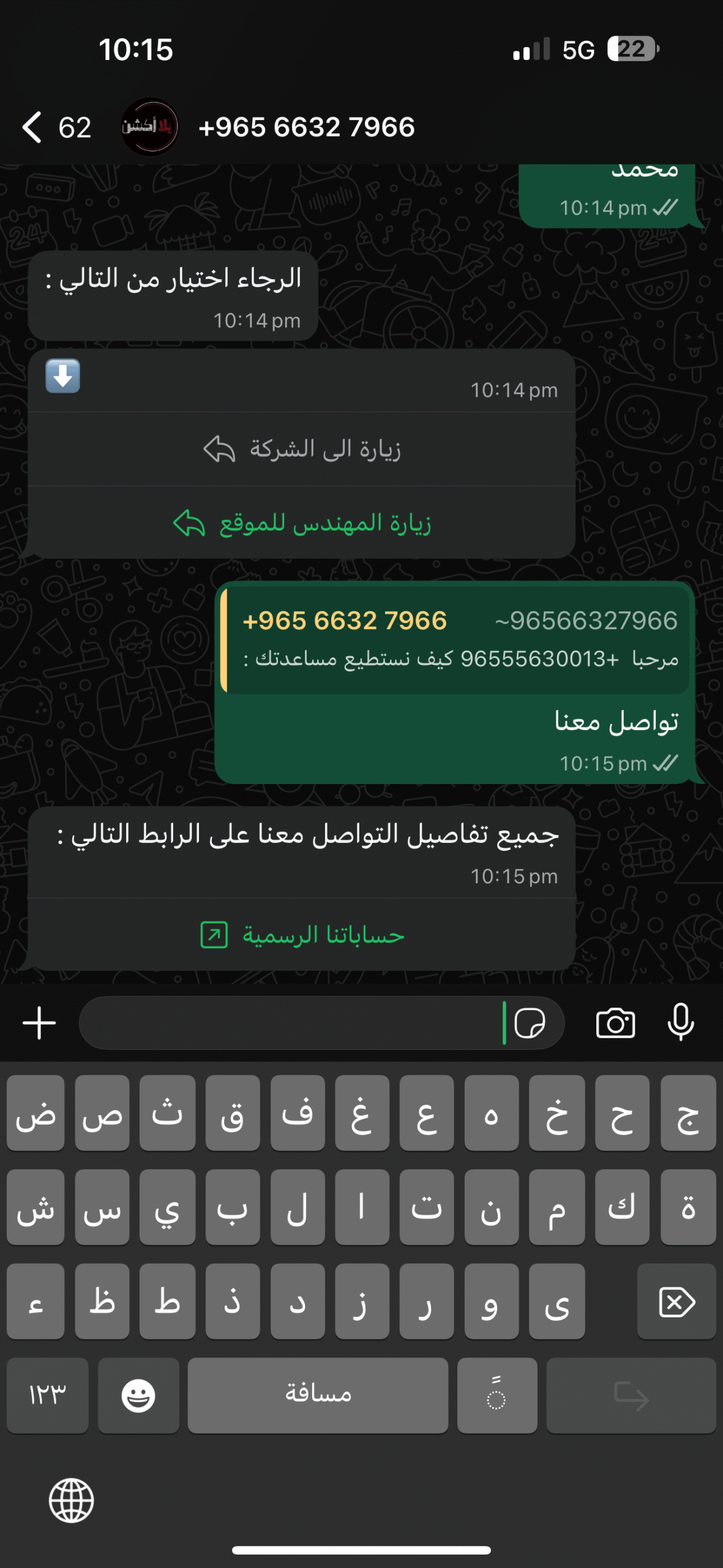This screenshot has width=723, height=1568.
Task: Jump to the quoted message from +965 6632 7966
Action: pos(456,639)
